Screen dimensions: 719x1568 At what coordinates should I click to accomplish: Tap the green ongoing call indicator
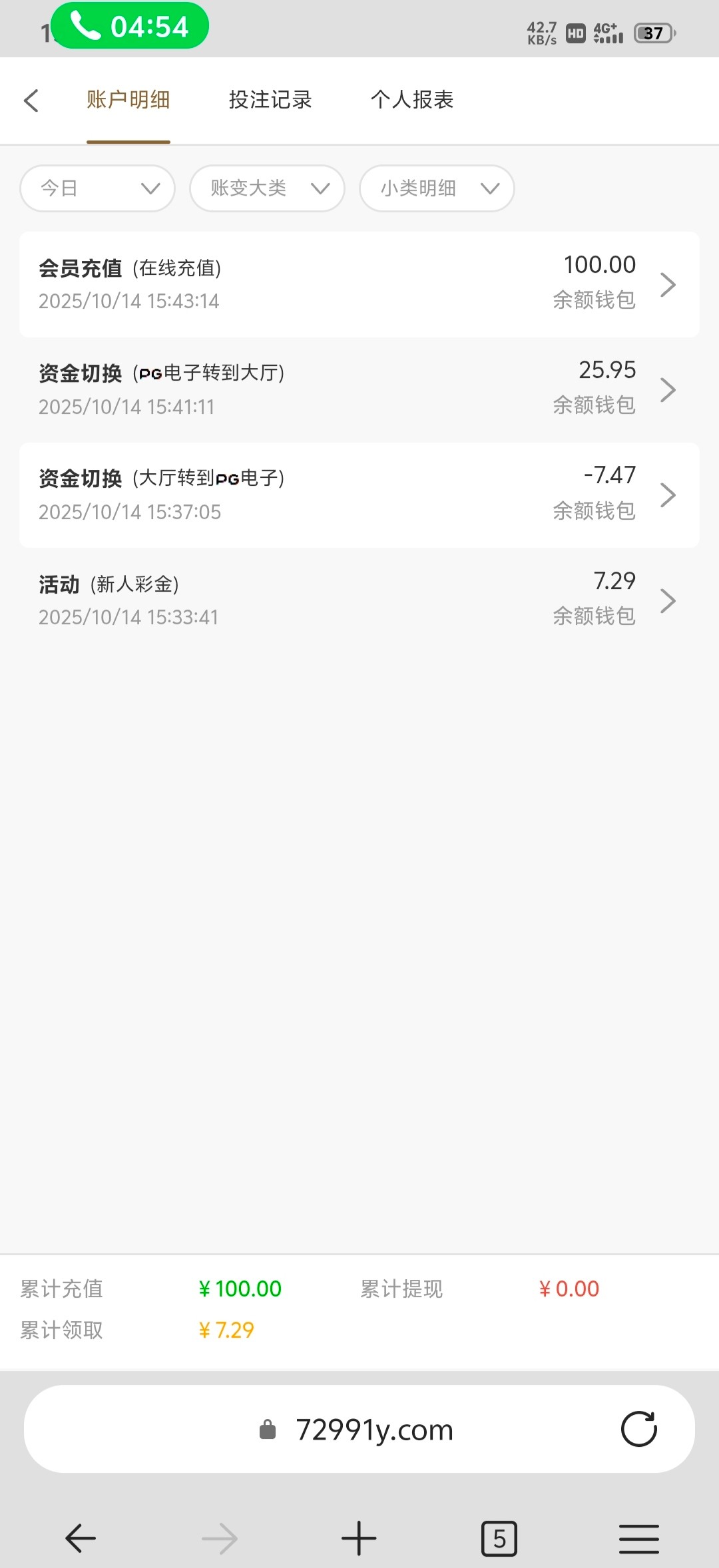point(130,27)
